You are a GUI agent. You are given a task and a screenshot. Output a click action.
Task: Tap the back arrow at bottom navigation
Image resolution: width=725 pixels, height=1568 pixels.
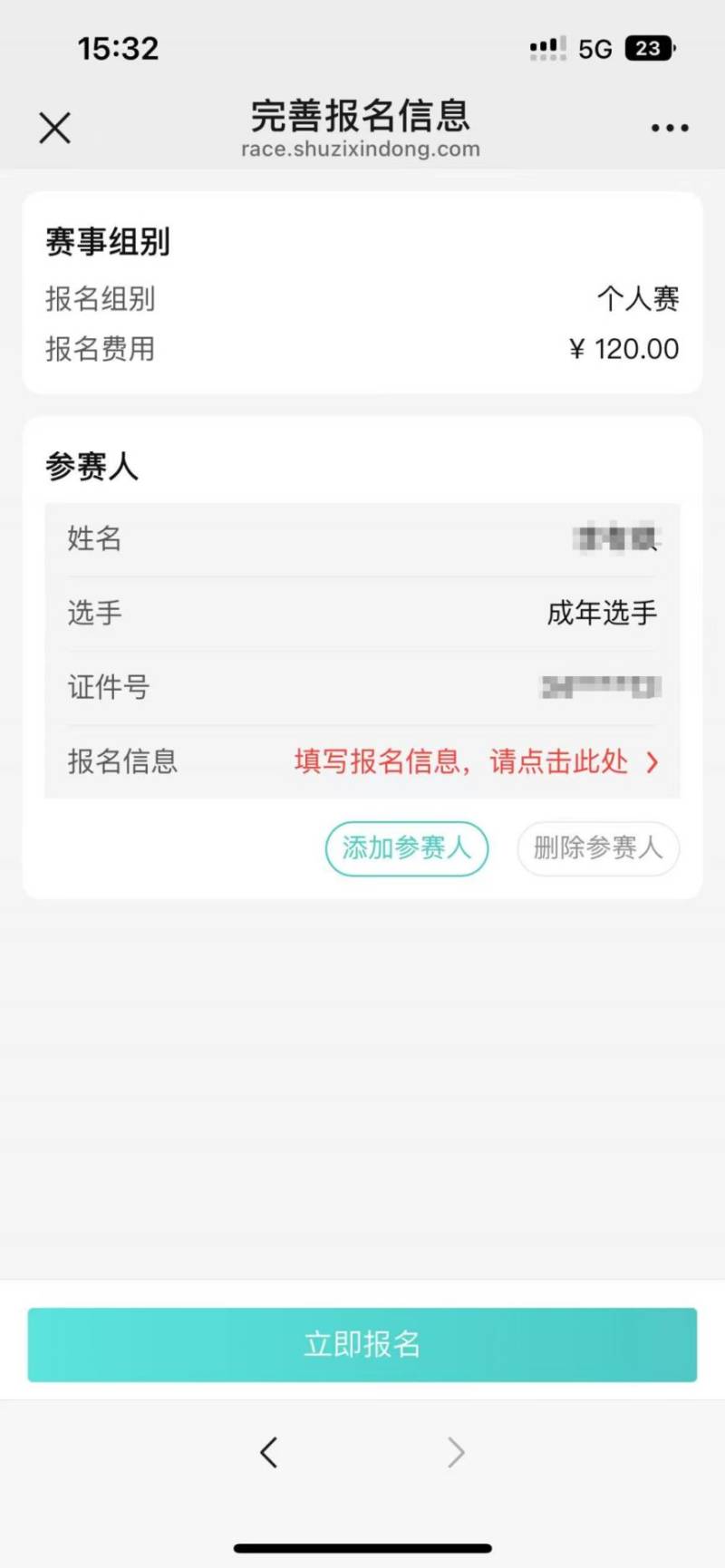tap(269, 1452)
